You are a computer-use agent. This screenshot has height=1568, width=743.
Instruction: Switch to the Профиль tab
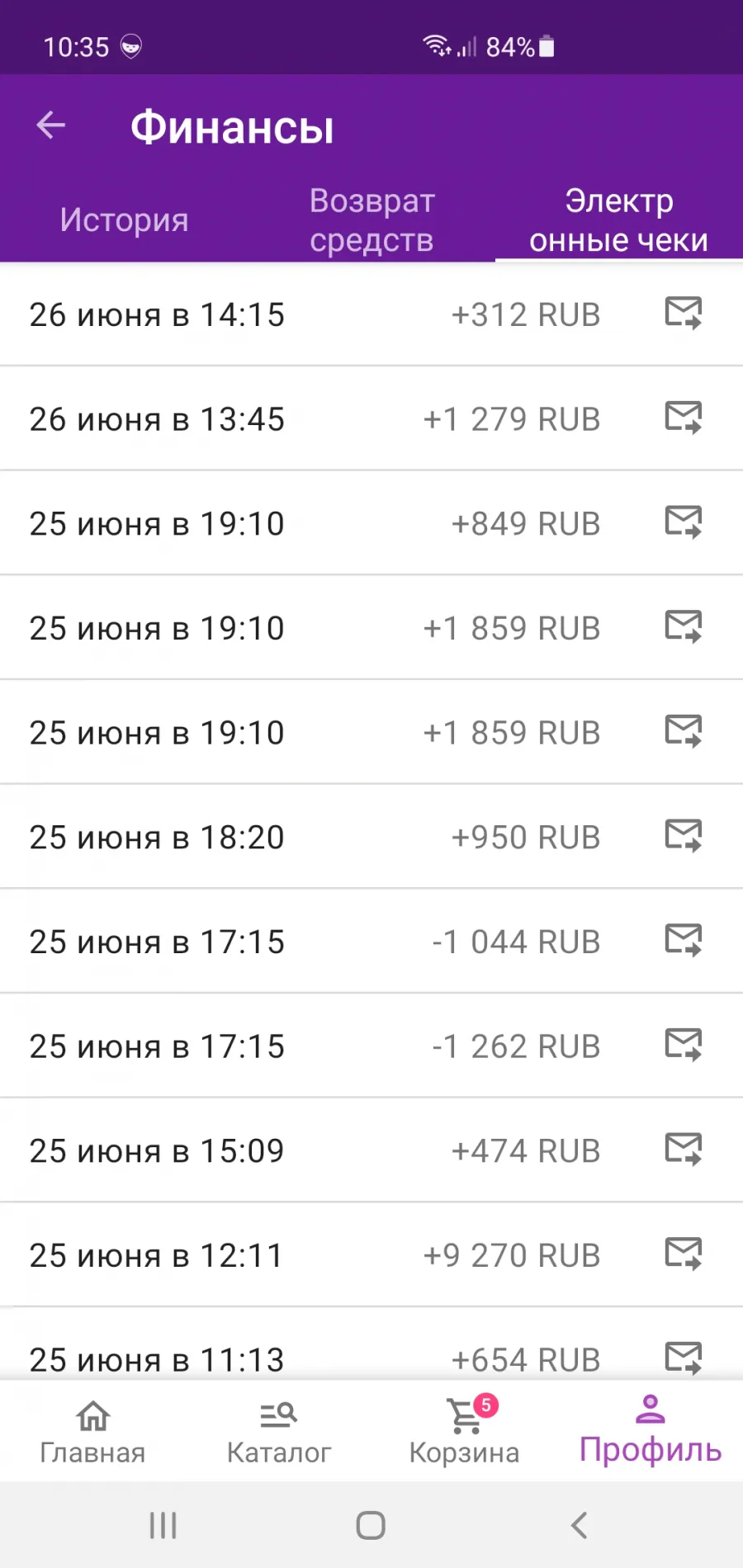[x=650, y=1430]
